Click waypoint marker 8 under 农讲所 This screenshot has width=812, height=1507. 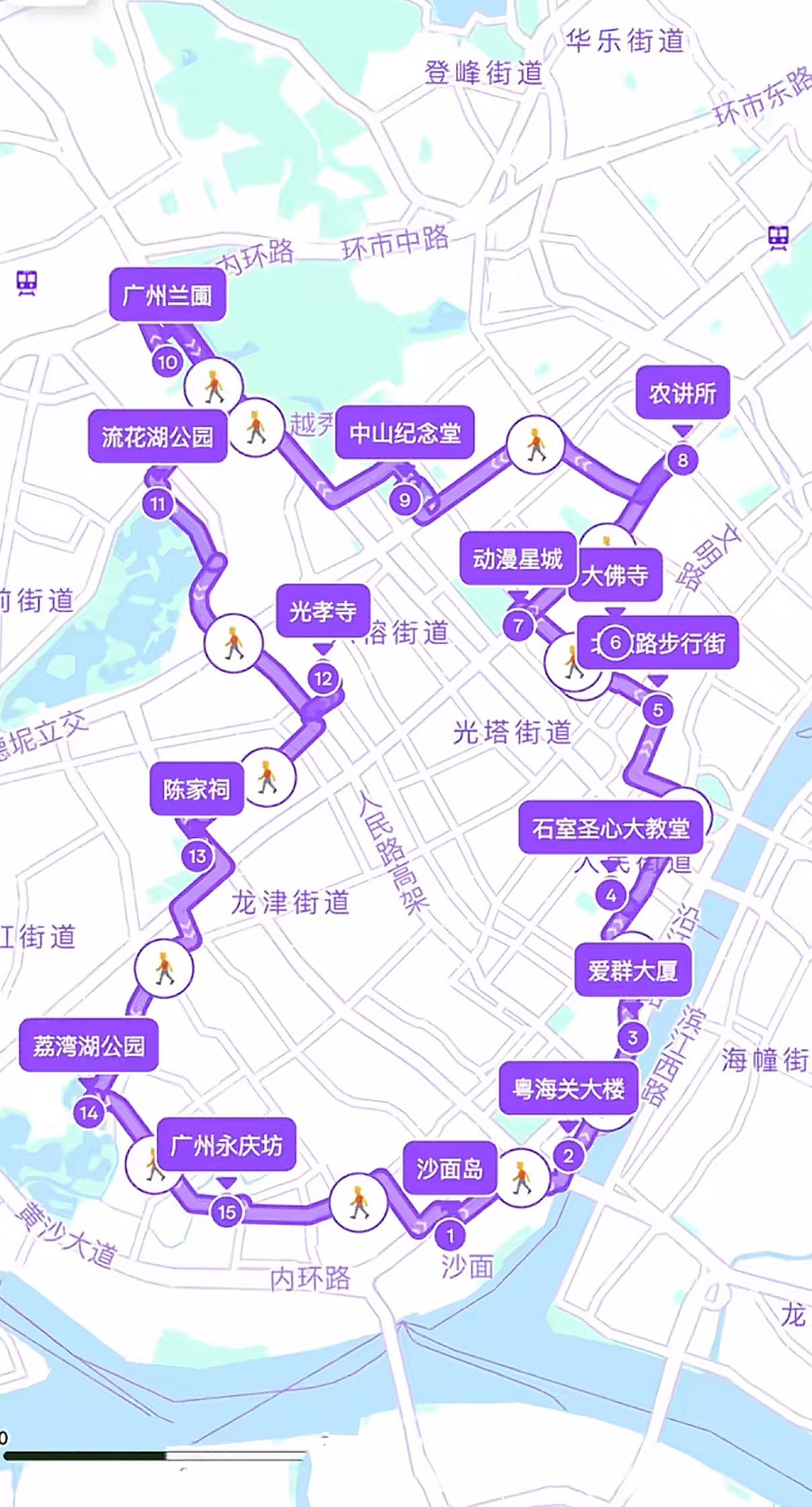coord(683,460)
